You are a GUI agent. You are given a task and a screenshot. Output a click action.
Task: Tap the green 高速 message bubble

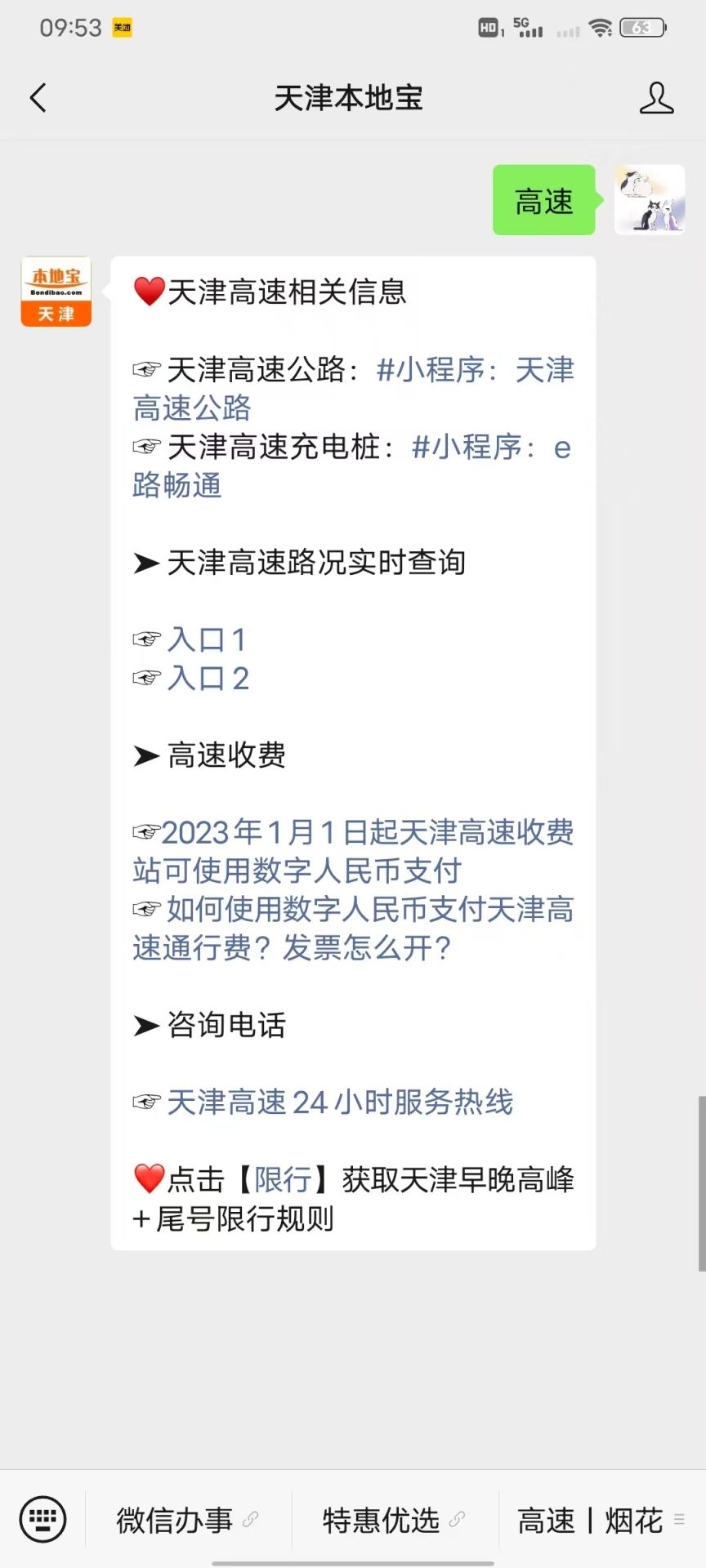pyautogui.click(x=543, y=200)
